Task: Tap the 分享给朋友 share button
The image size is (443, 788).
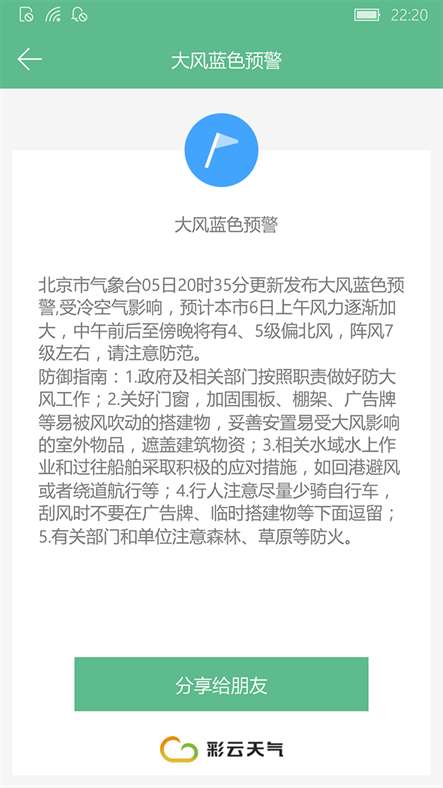Action: (x=222, y=684)
